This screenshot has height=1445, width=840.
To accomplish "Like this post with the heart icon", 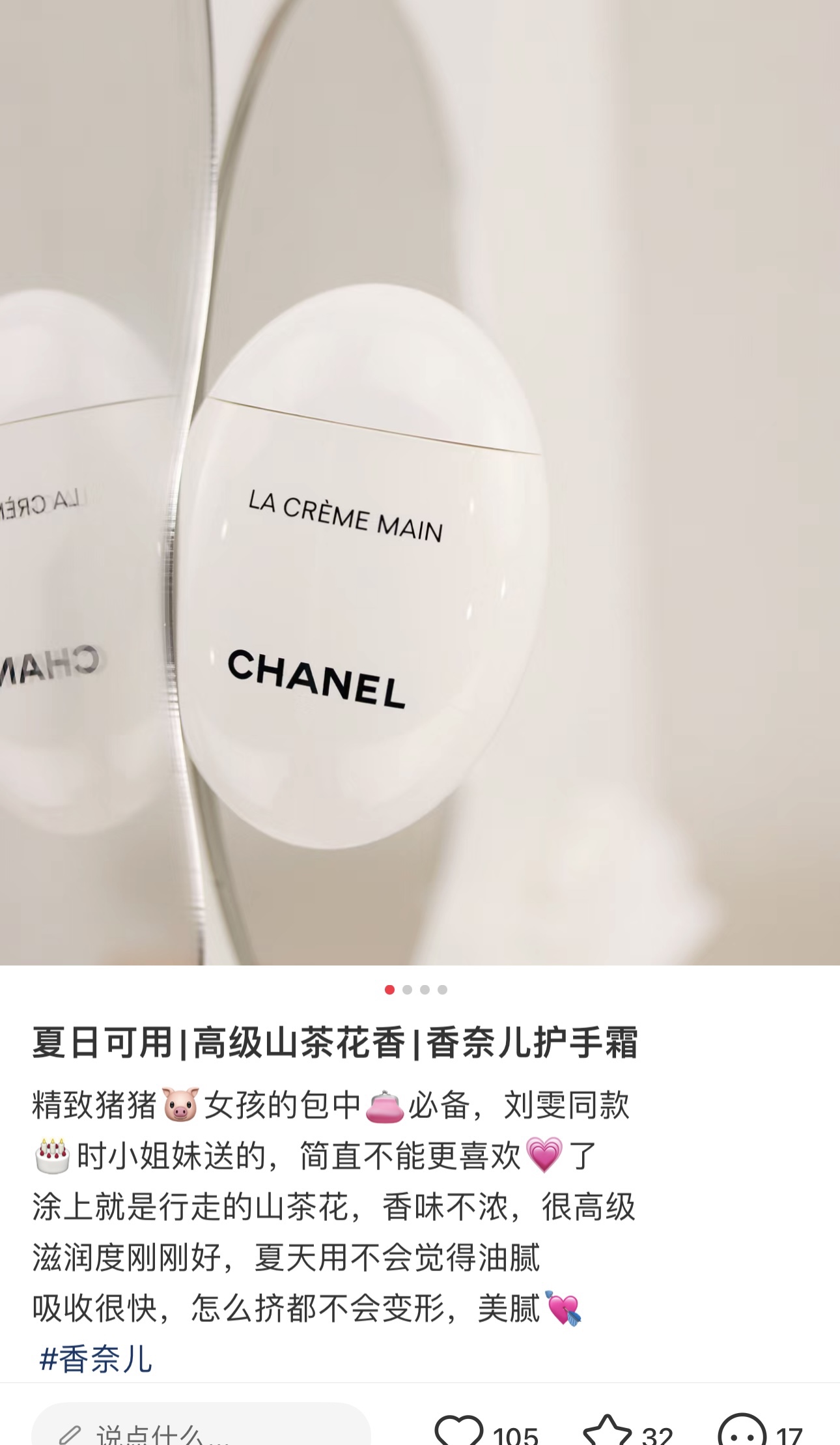I will (459, 1431).
